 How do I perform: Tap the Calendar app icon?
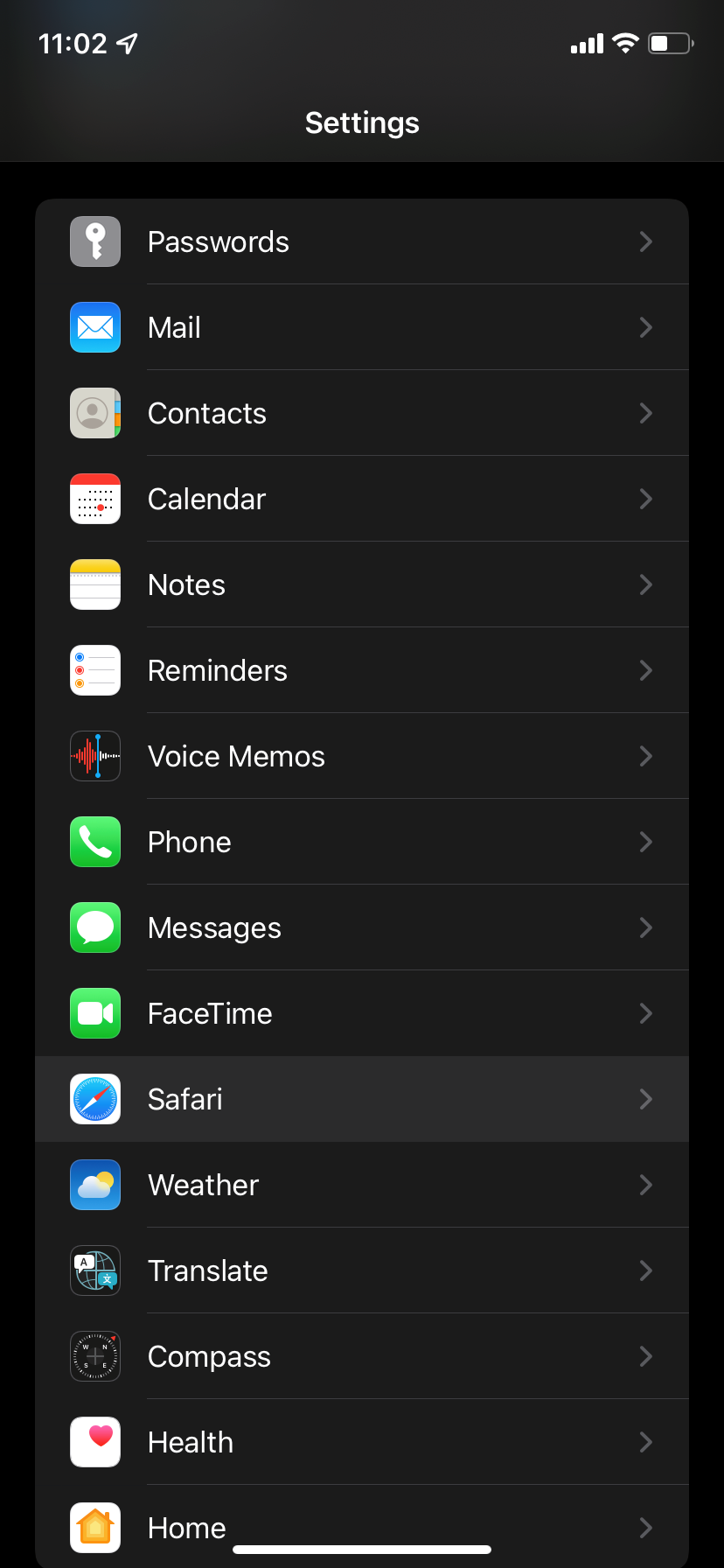(94, 499)
